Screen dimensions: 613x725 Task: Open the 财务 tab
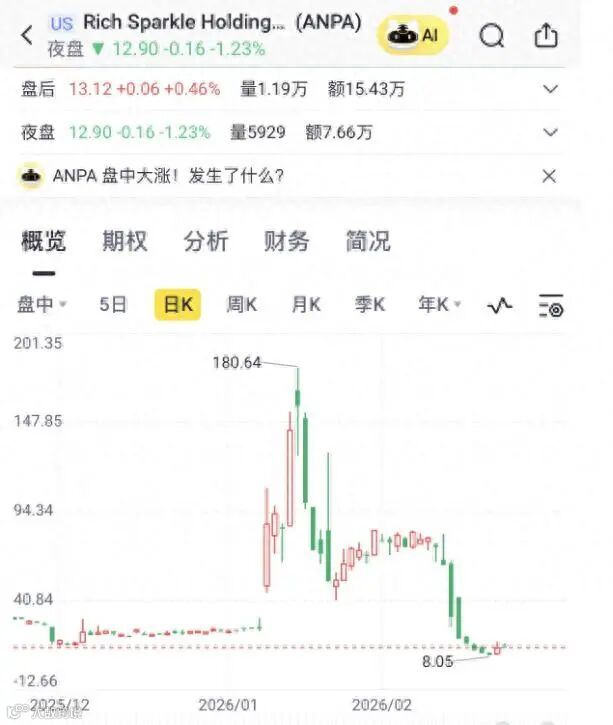[286, 241]
